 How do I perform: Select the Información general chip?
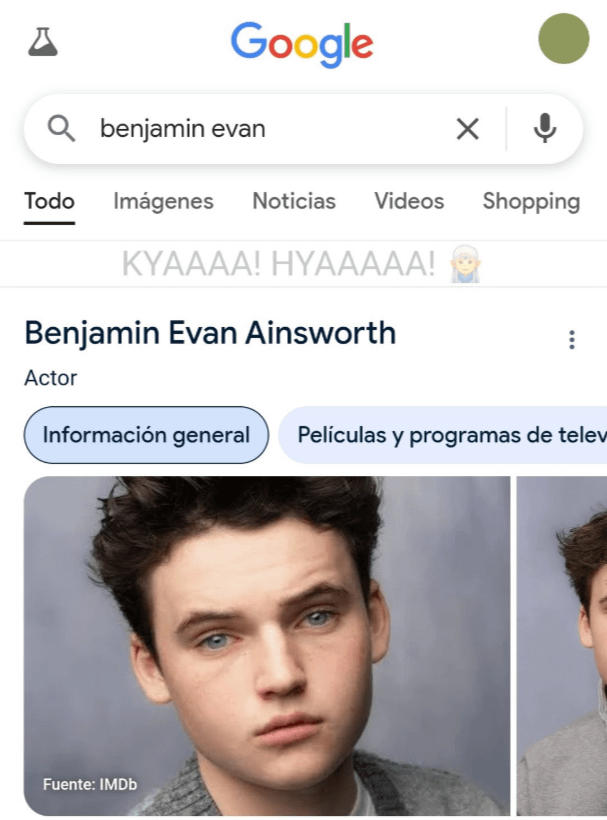[146, 435]
